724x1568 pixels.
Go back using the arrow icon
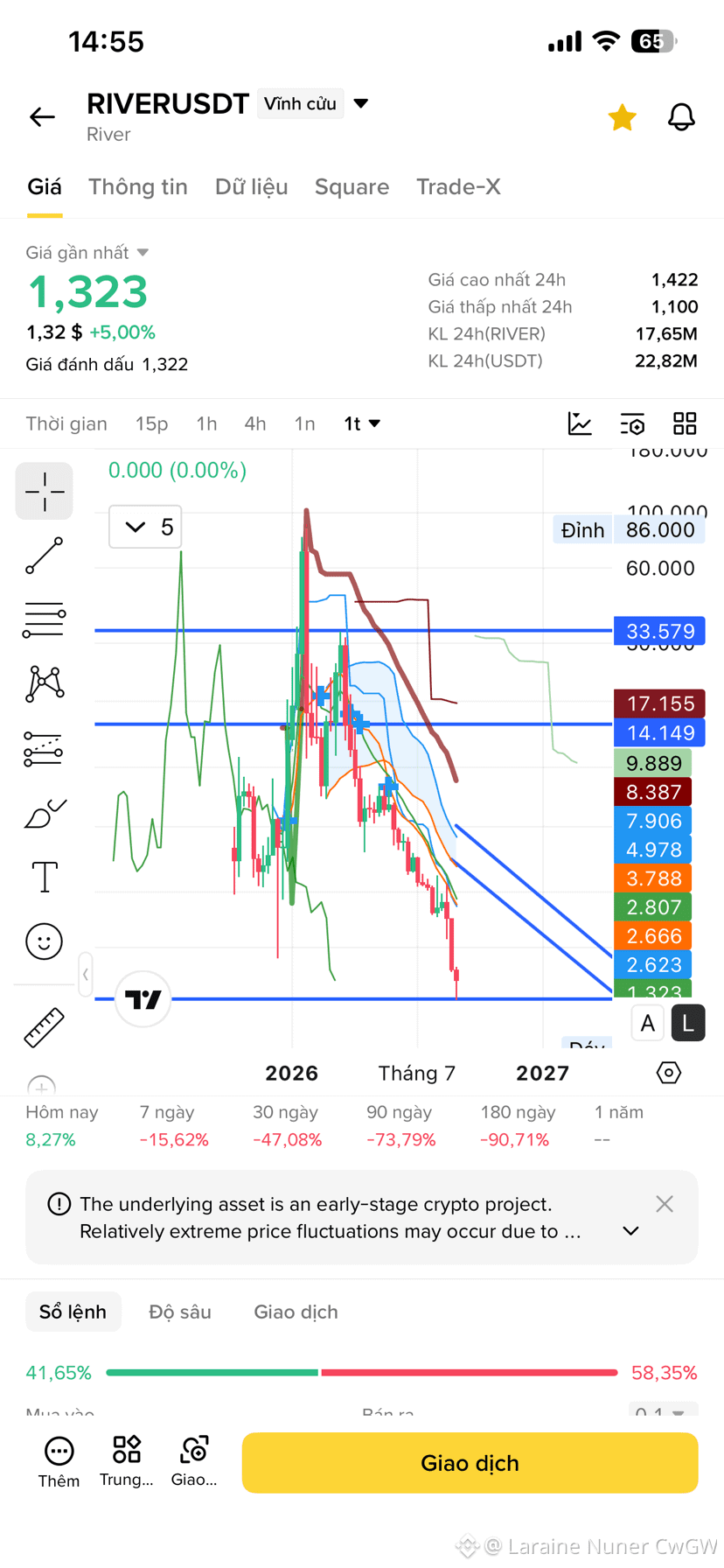[x=42, y=116]
